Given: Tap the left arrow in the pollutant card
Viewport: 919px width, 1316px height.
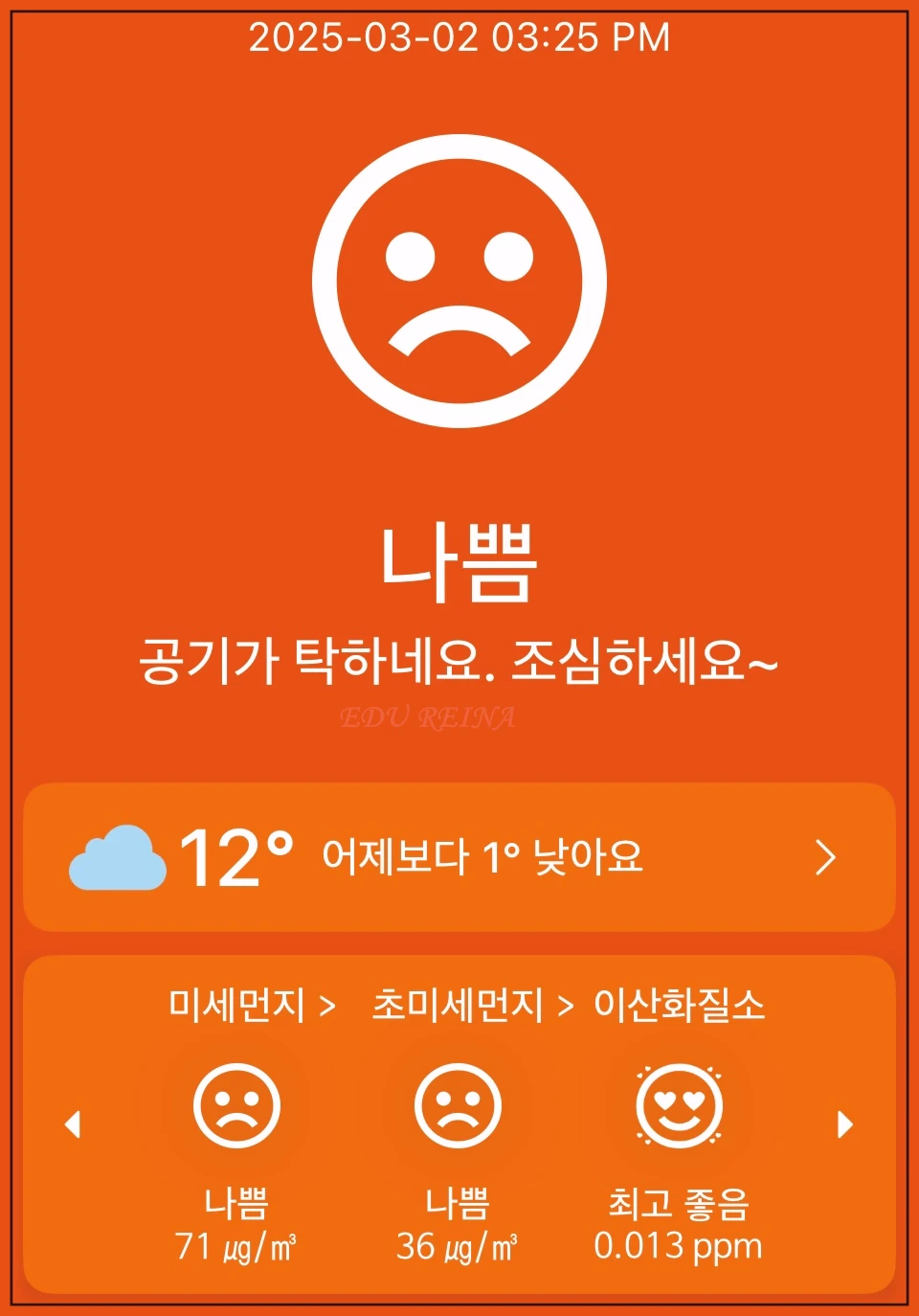Looking at the screenshot, I should tap(74, 1126).
